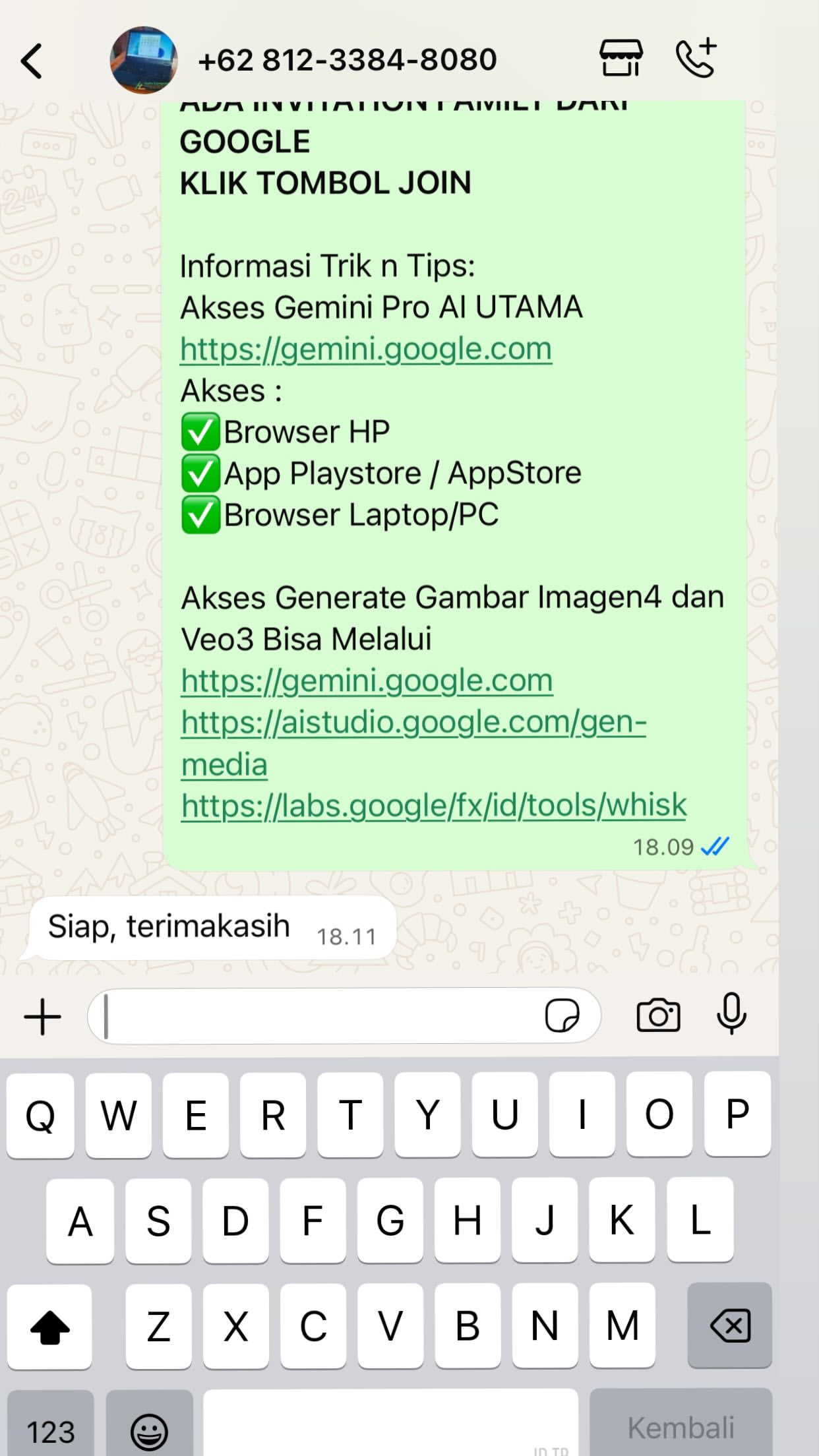Image resolution: width=819 pixels, height=1456 pixels.
Task: Open the aistudio.google.com/gen-media link
Action: (413, 722)
